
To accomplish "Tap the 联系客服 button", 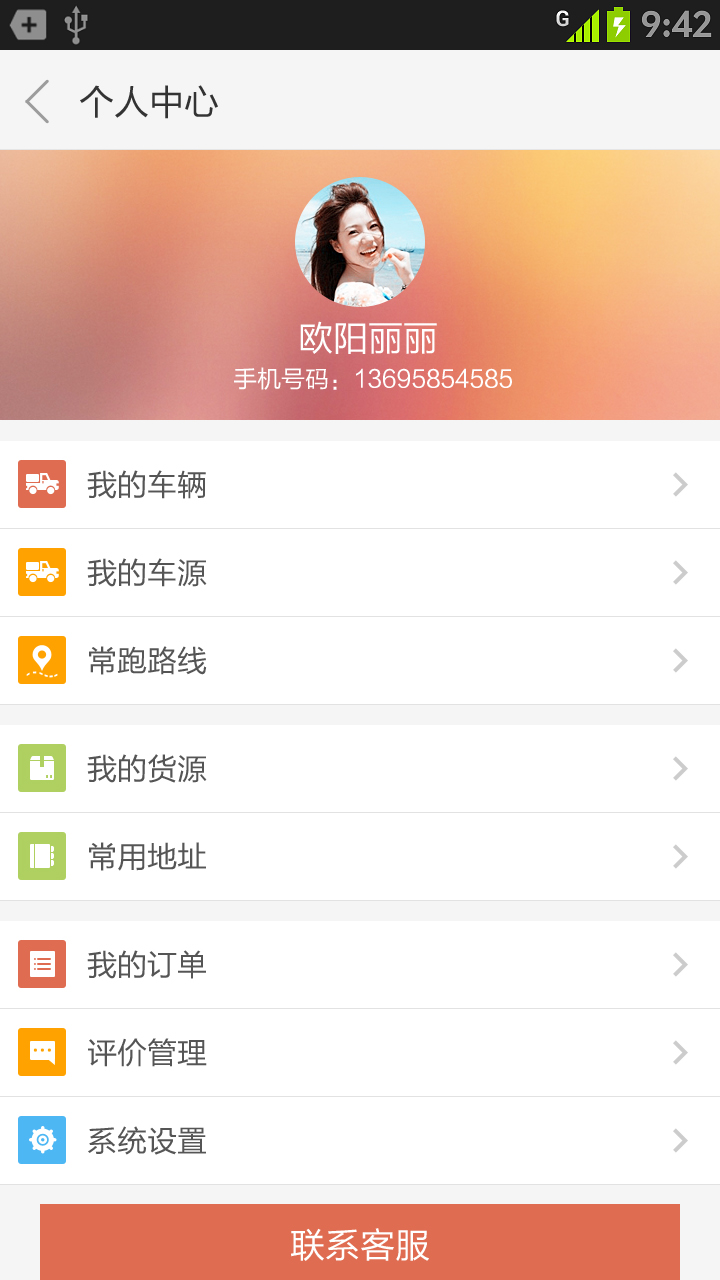I will click(360, 1243).
